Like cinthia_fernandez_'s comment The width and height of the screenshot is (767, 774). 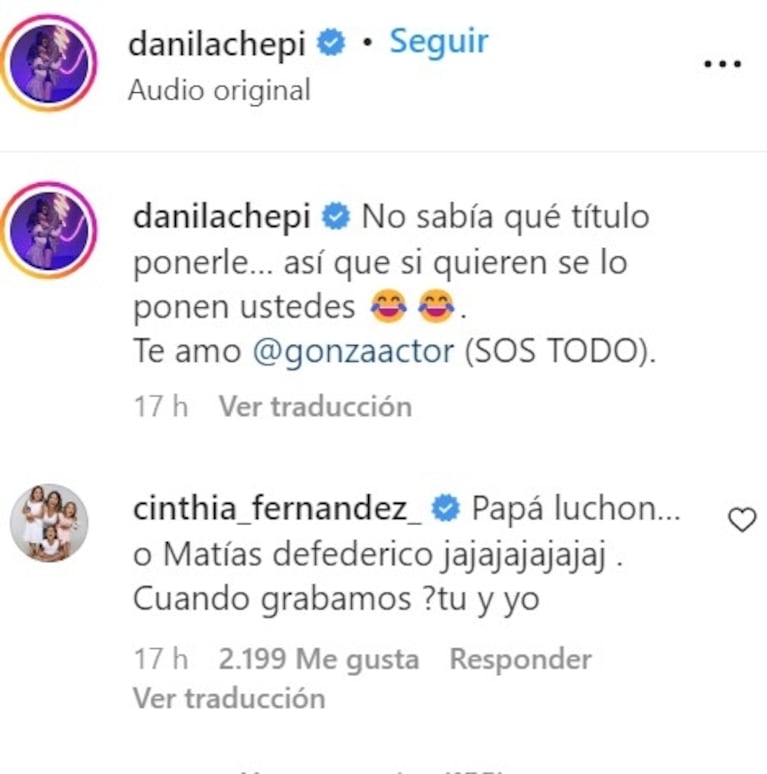point(741,519)
